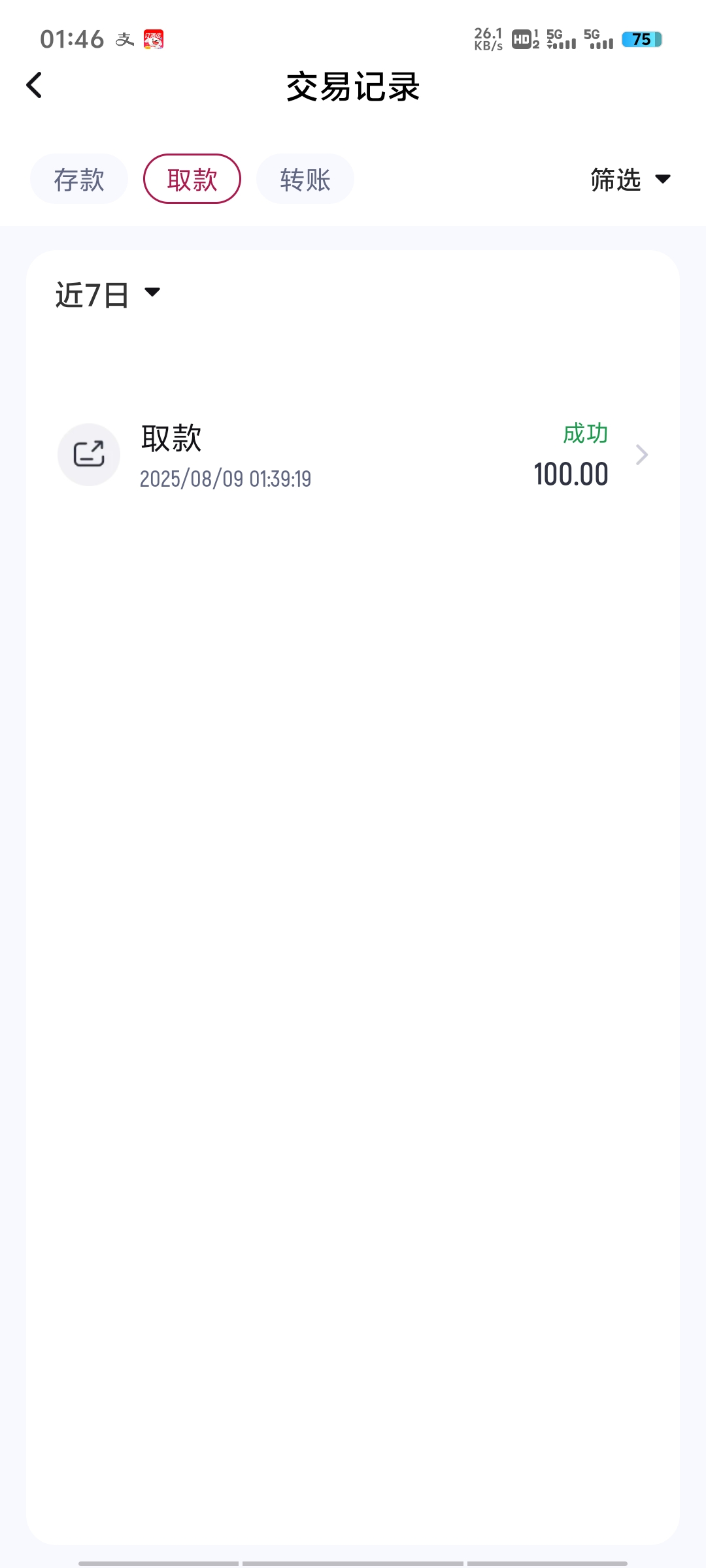Switch to the 存款 tab
Image resolution: width=706 pixels, height=1568 pixels.
[x=79, y=179]
